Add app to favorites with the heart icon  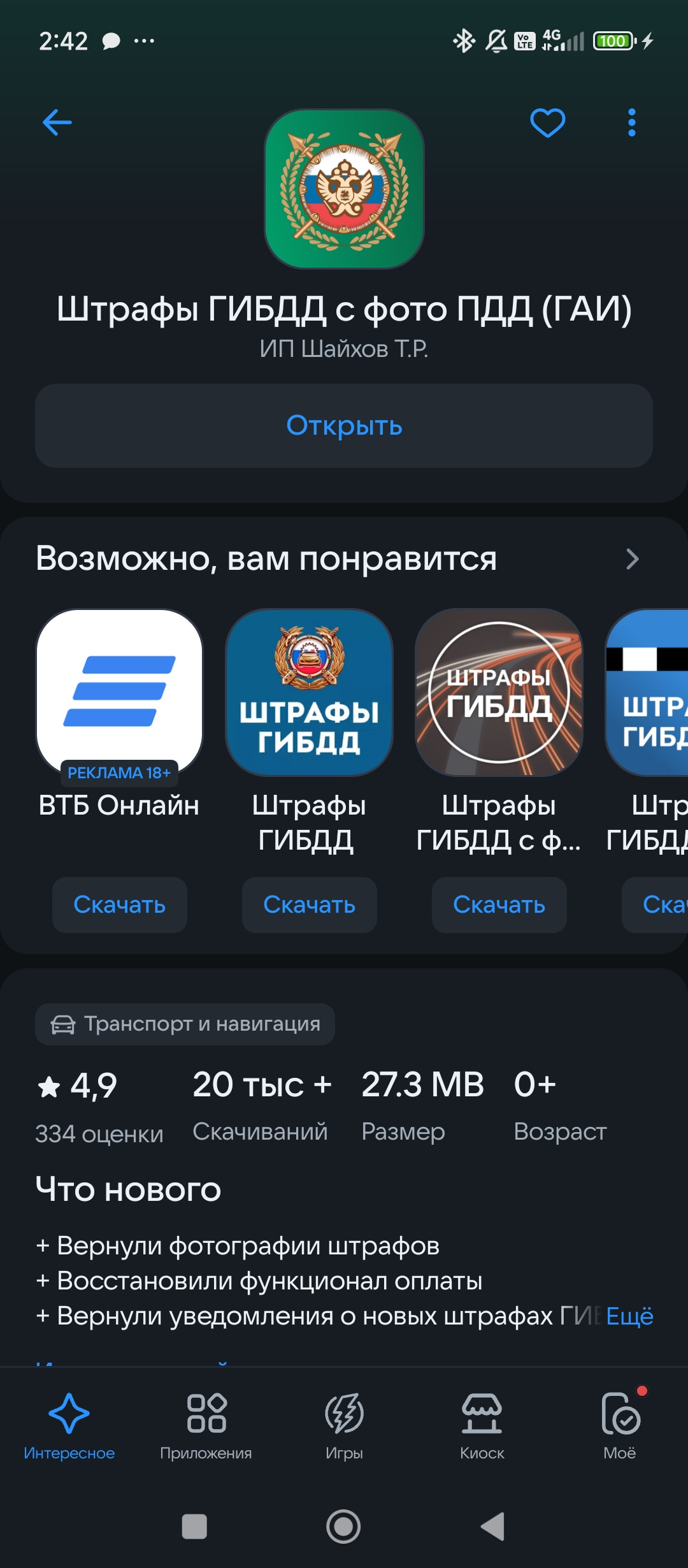click(x=547, y=122)
